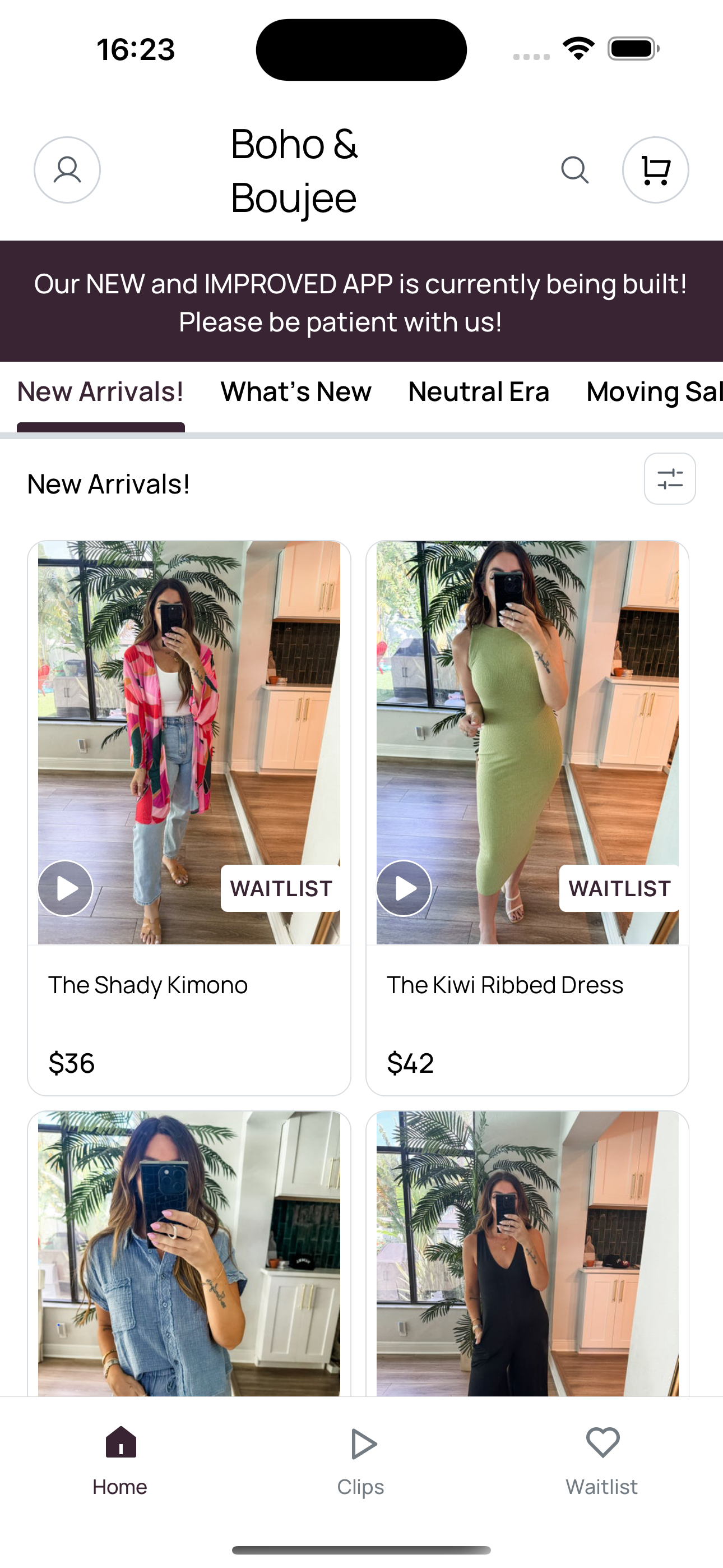
Task: Toggle waitlist on The Kiwi Ribbed Dress
Action: click(x=619, y=888)
